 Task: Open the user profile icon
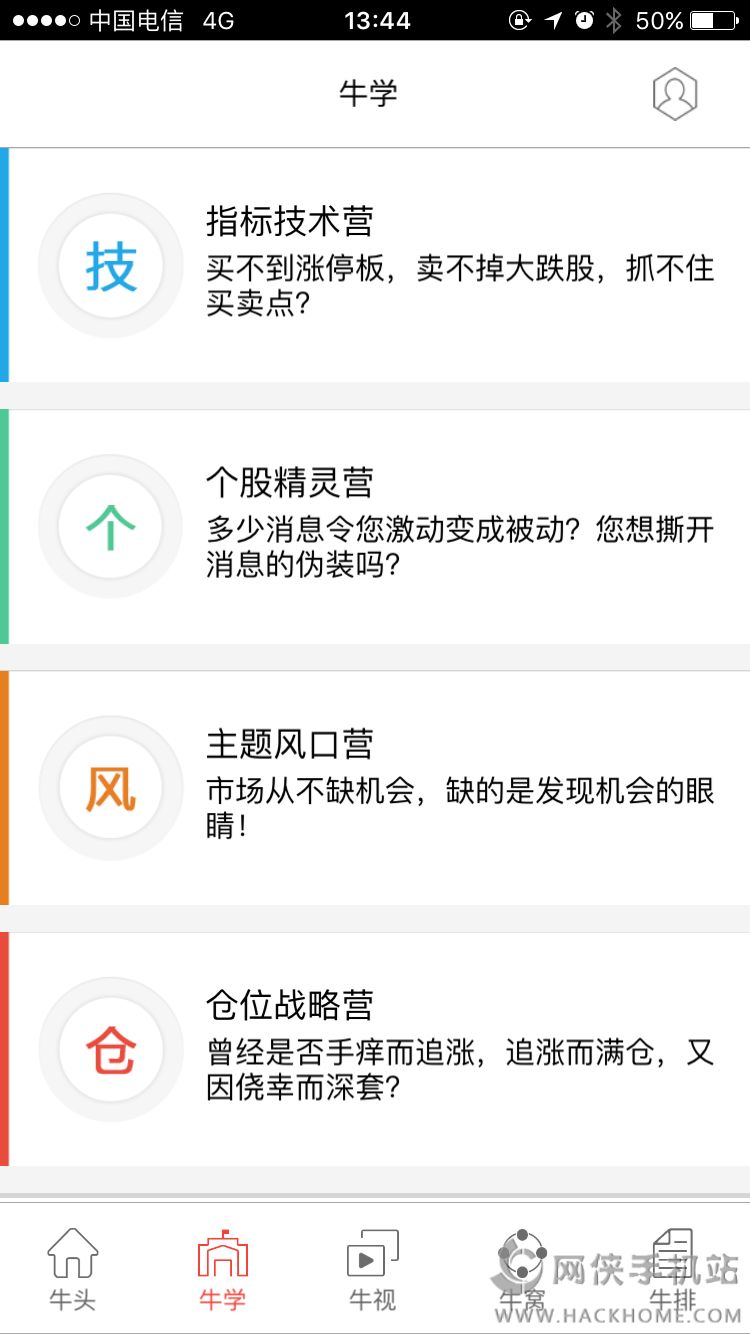tap(674, 94)
